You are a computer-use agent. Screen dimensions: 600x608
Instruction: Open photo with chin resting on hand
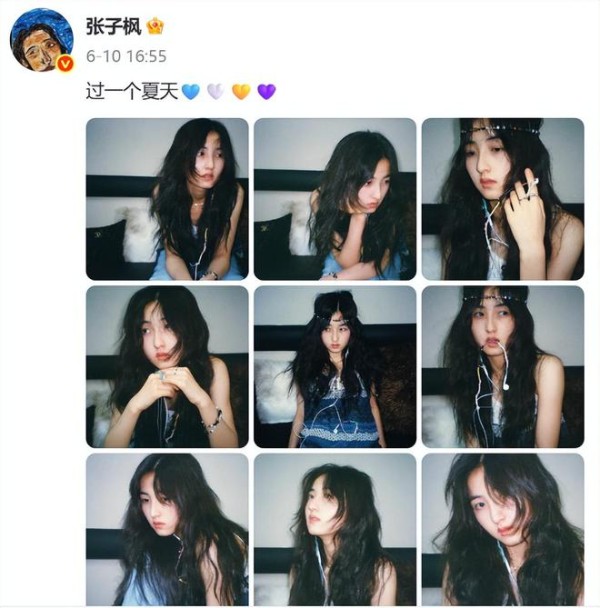pos(335,199)
